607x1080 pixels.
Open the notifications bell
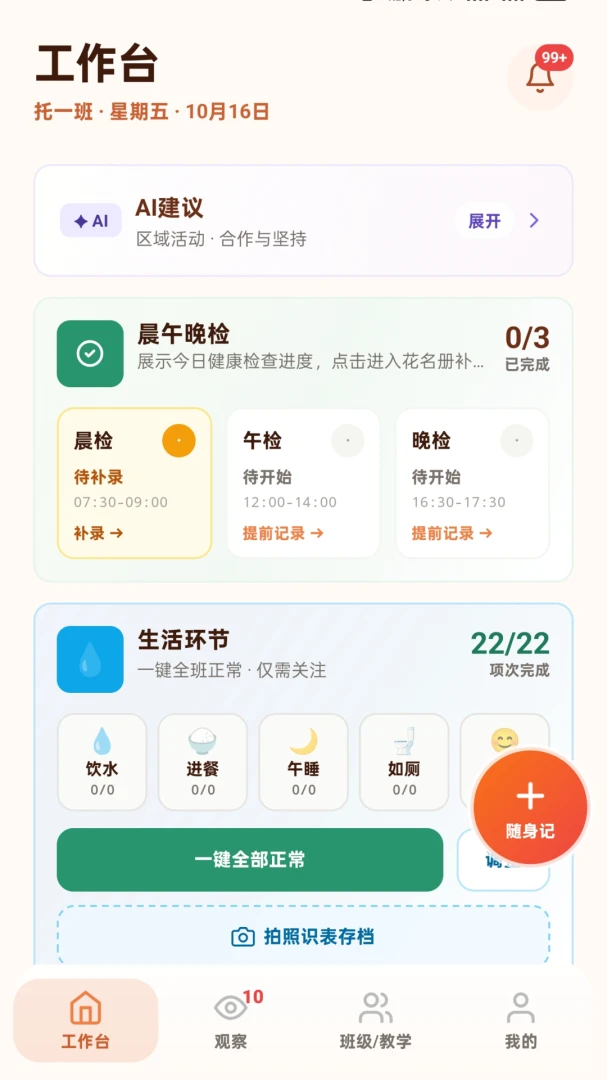540,76
